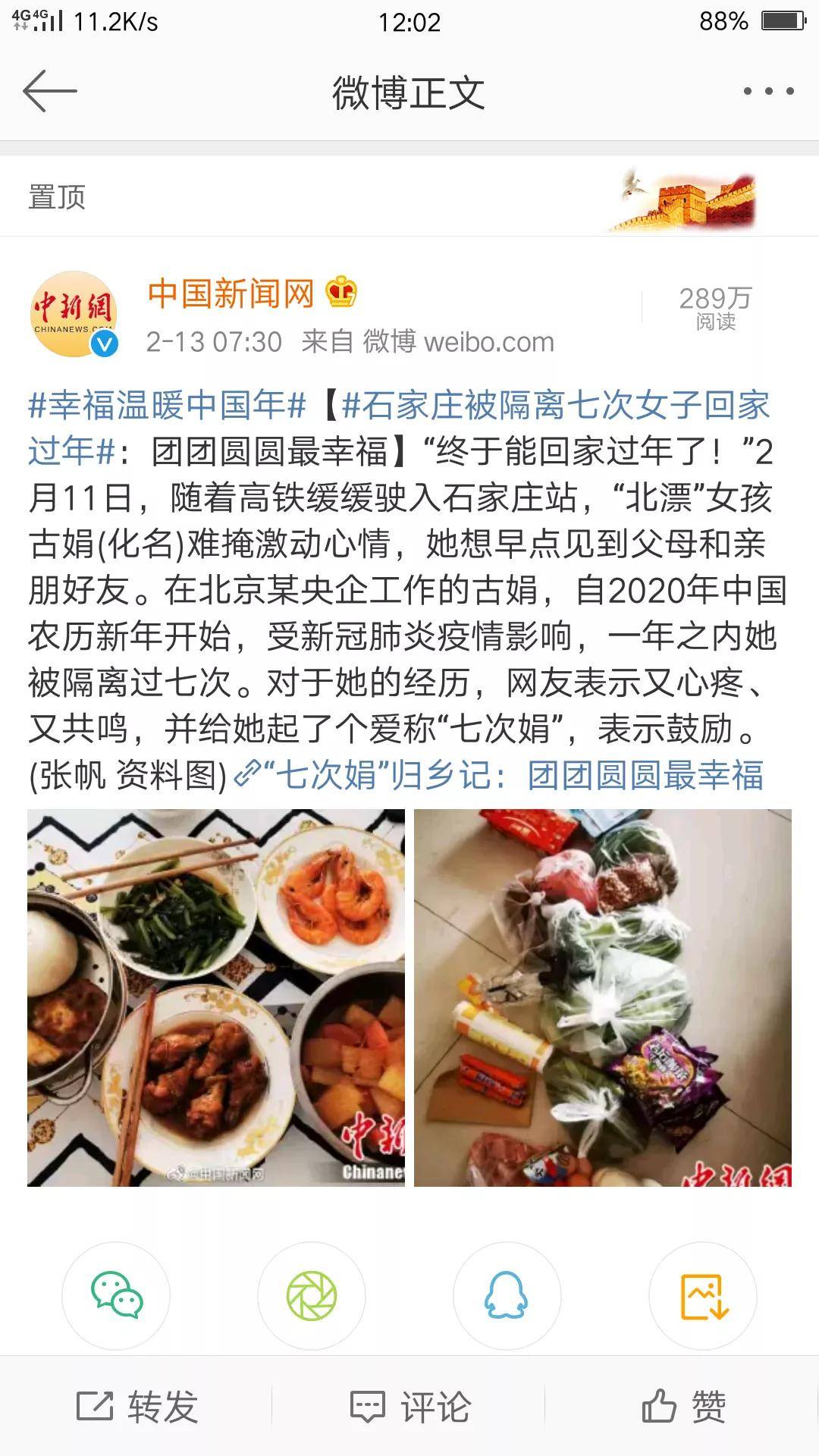Open the three-dot overflow menu
Viewport: 819px width, 1456px height.
pos(768,91)
